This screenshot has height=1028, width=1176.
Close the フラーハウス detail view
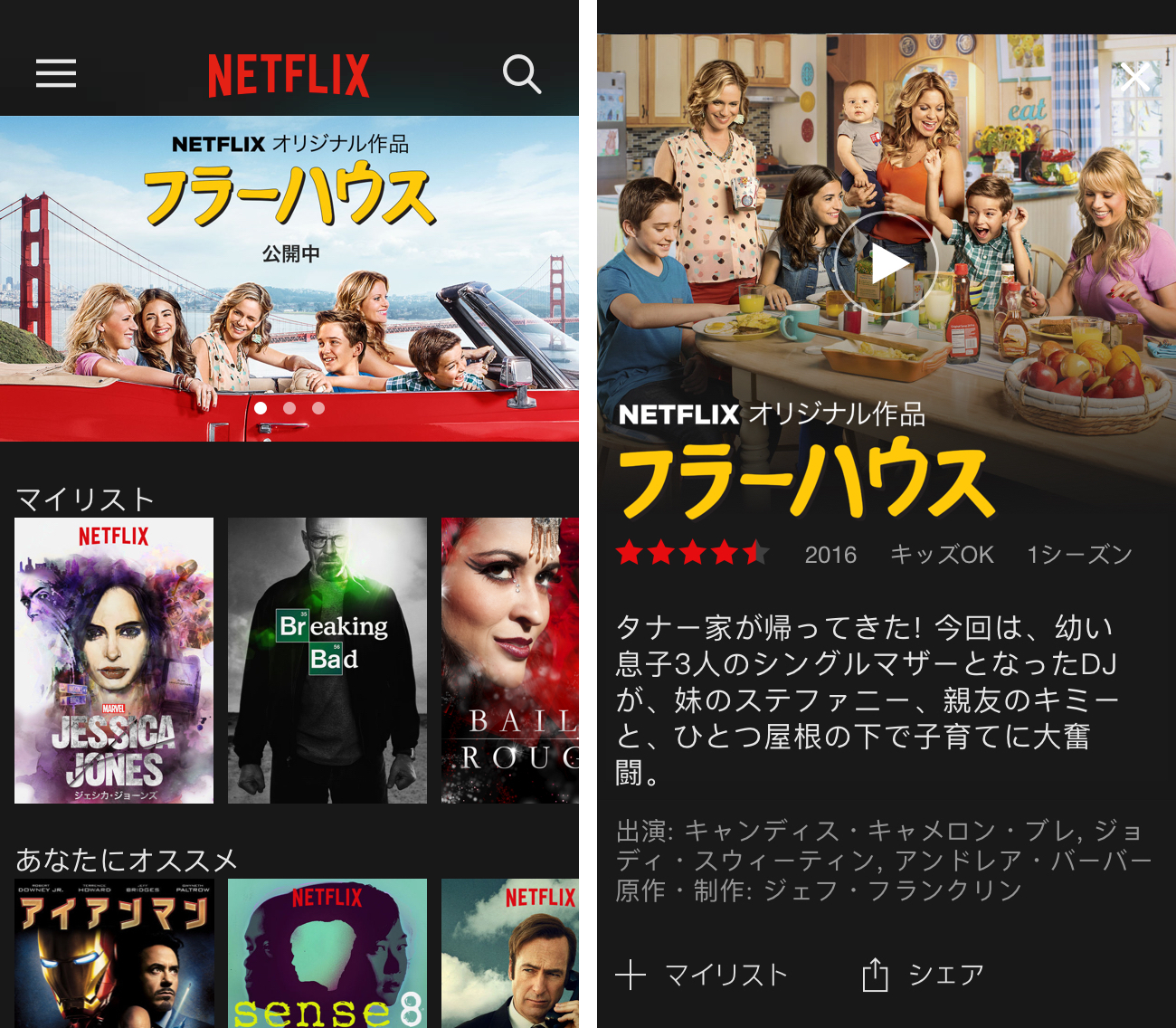click(x=1134, y=77)
